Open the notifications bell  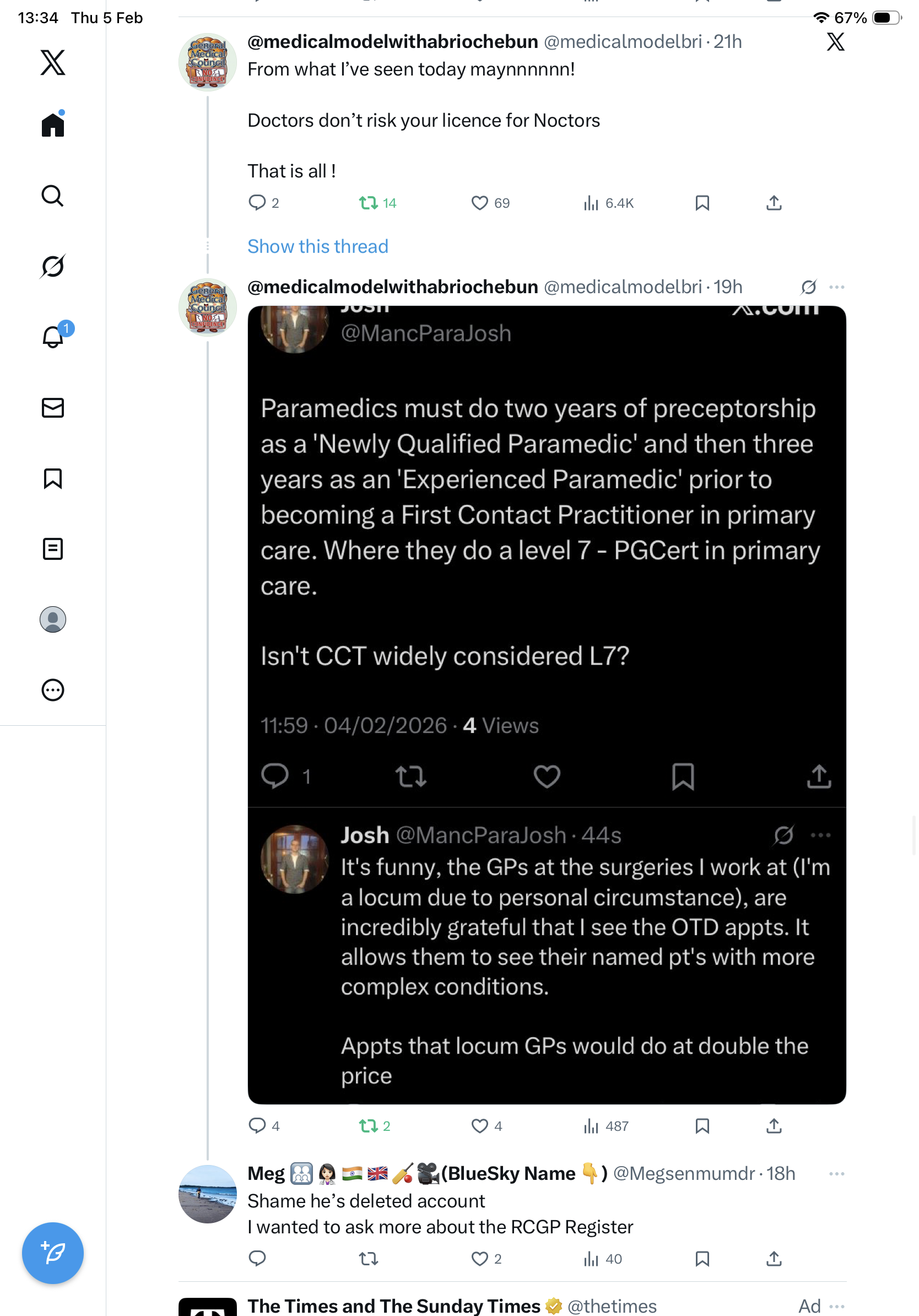pos(53,337)
